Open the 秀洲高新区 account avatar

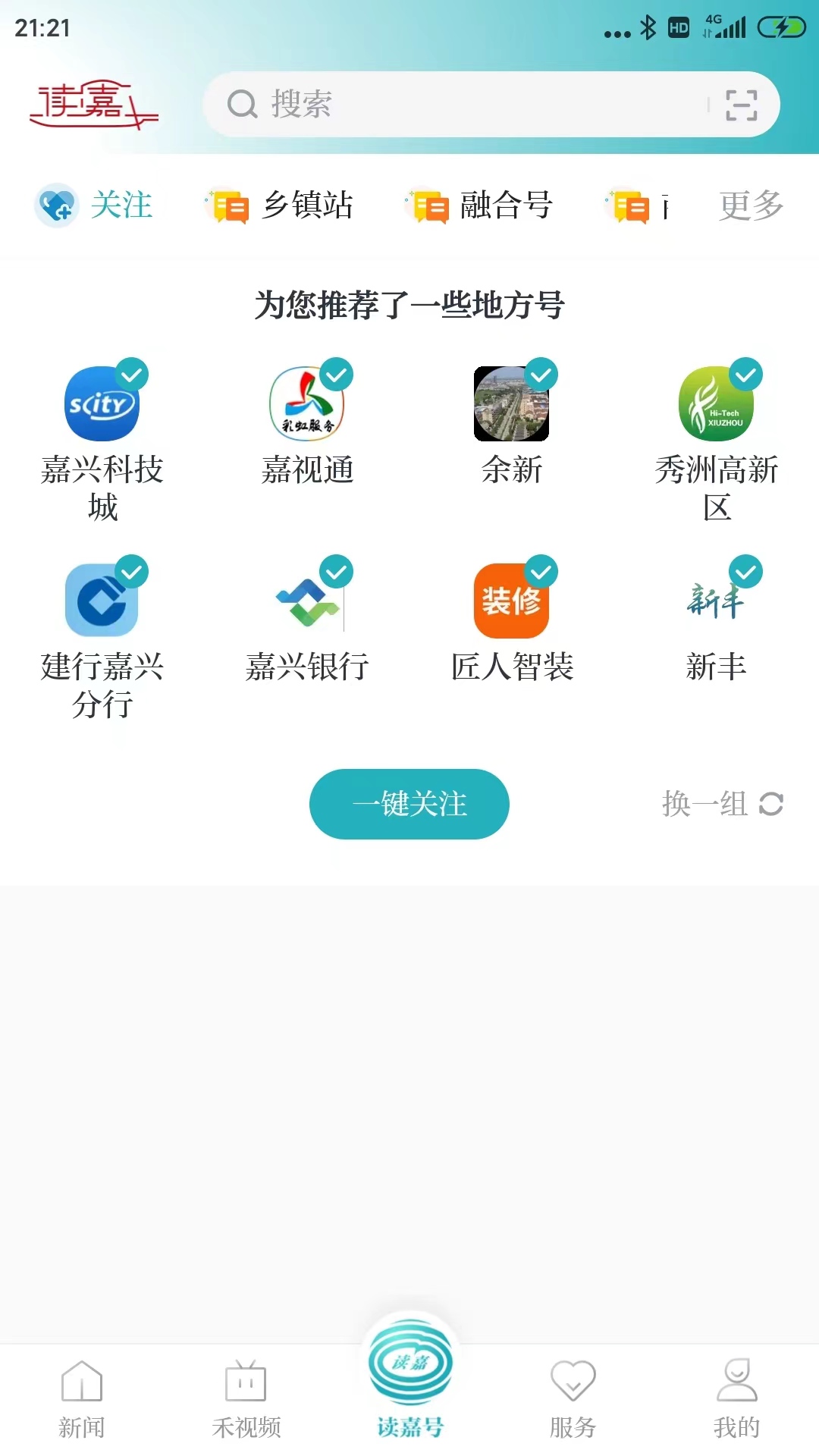click(717, 402)
